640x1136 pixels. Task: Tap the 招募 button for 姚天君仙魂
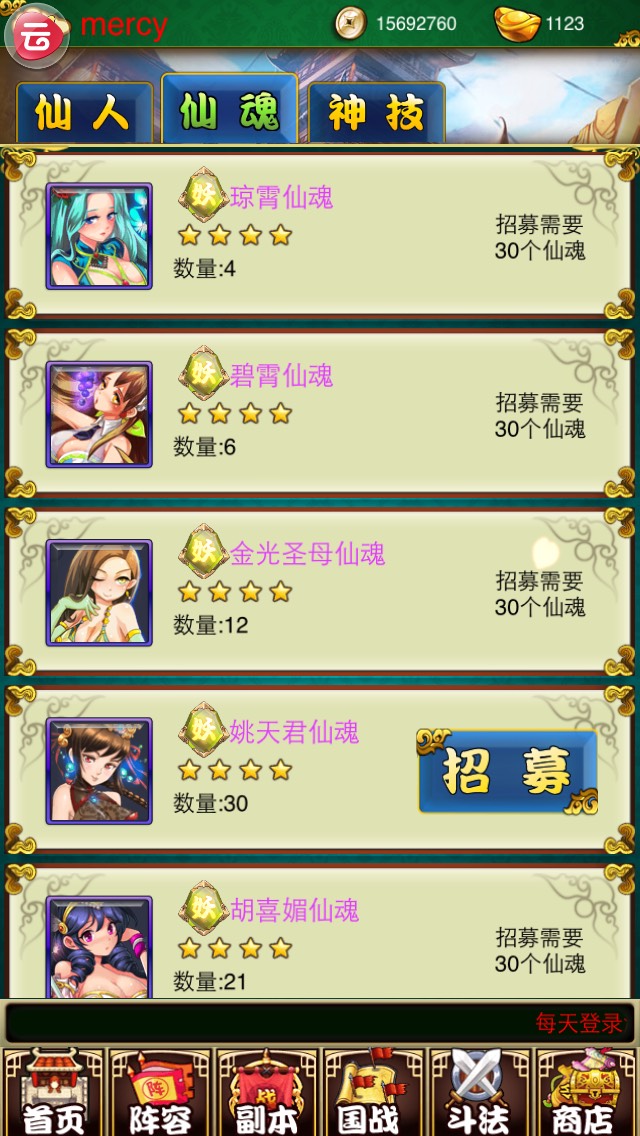pos(507,771)
